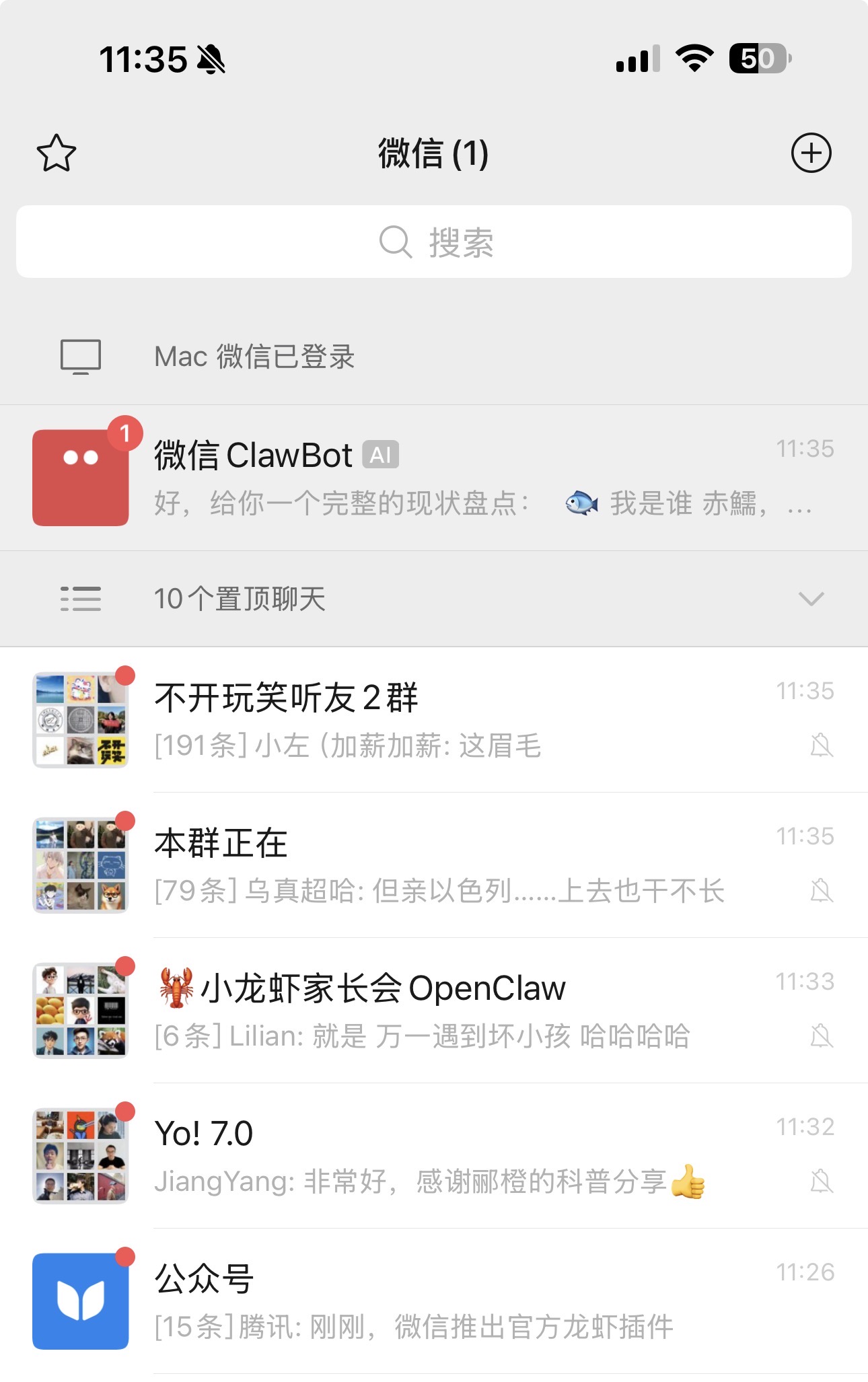Open the Yo! 7.0 group chat
Screen dimensions: 868x1382
tap(434, 1156)
